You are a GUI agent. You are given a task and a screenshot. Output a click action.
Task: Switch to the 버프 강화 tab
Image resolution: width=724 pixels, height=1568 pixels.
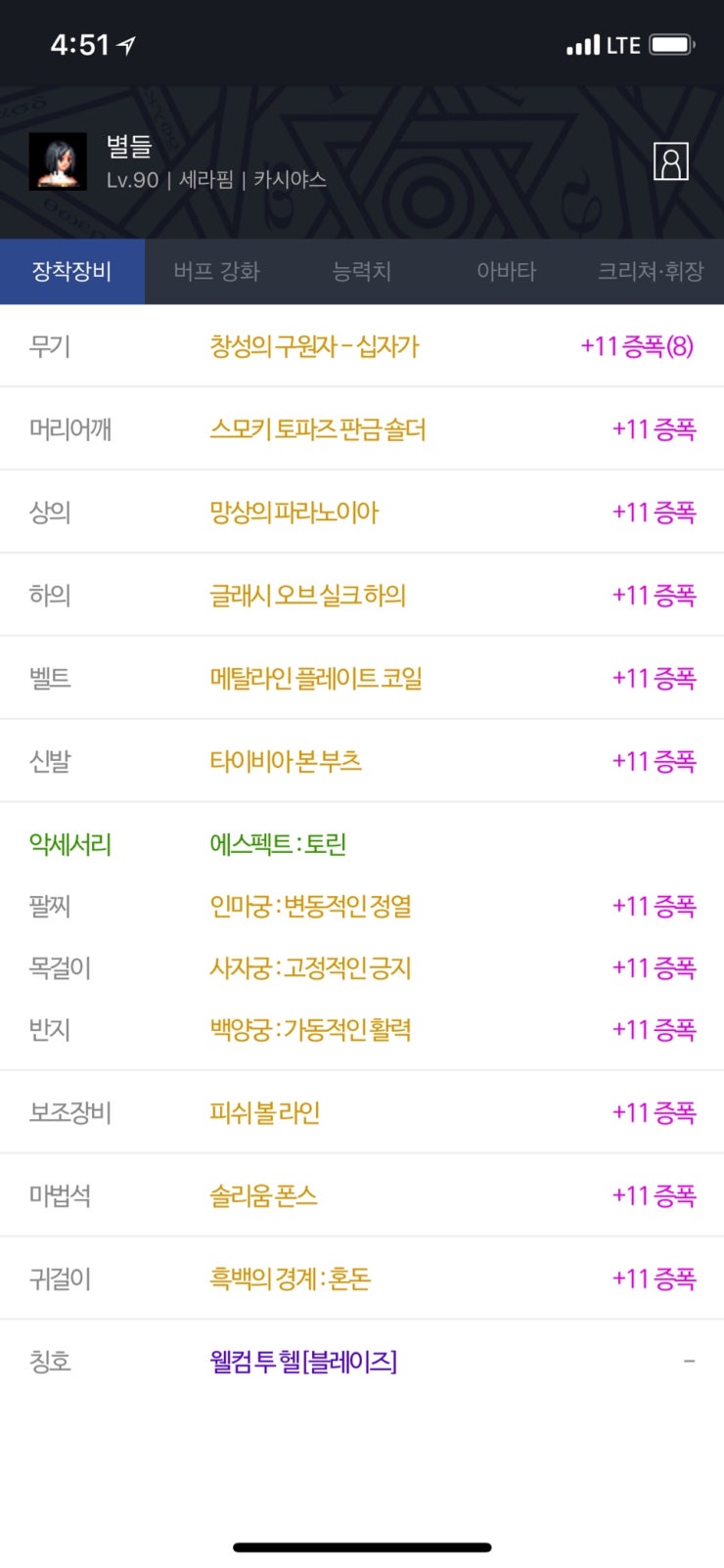(216, 272)
